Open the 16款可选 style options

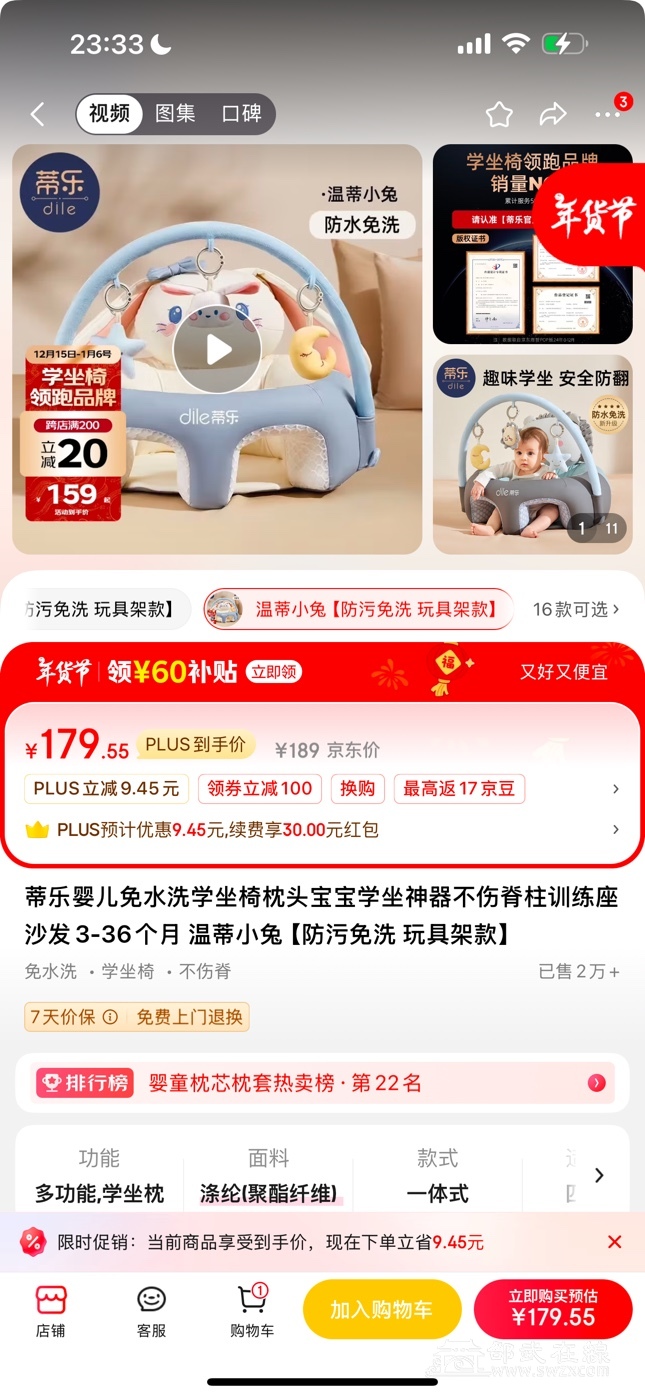click(576, 609)
